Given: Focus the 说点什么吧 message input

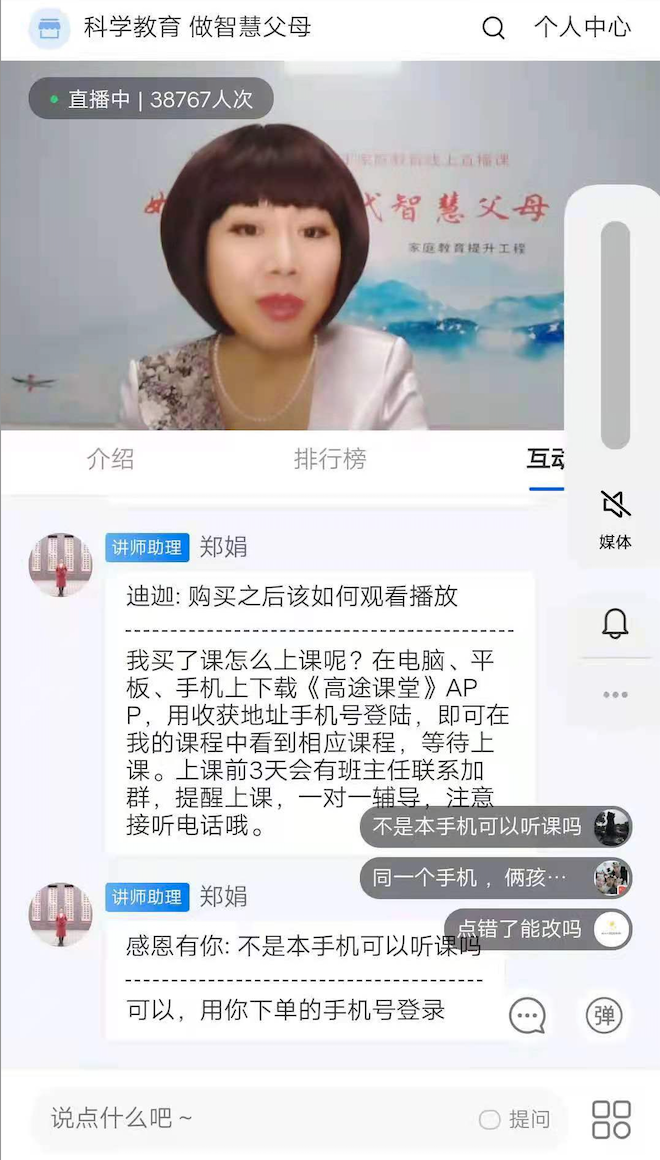Looking at the screenshot, I should pos(250,1119).
